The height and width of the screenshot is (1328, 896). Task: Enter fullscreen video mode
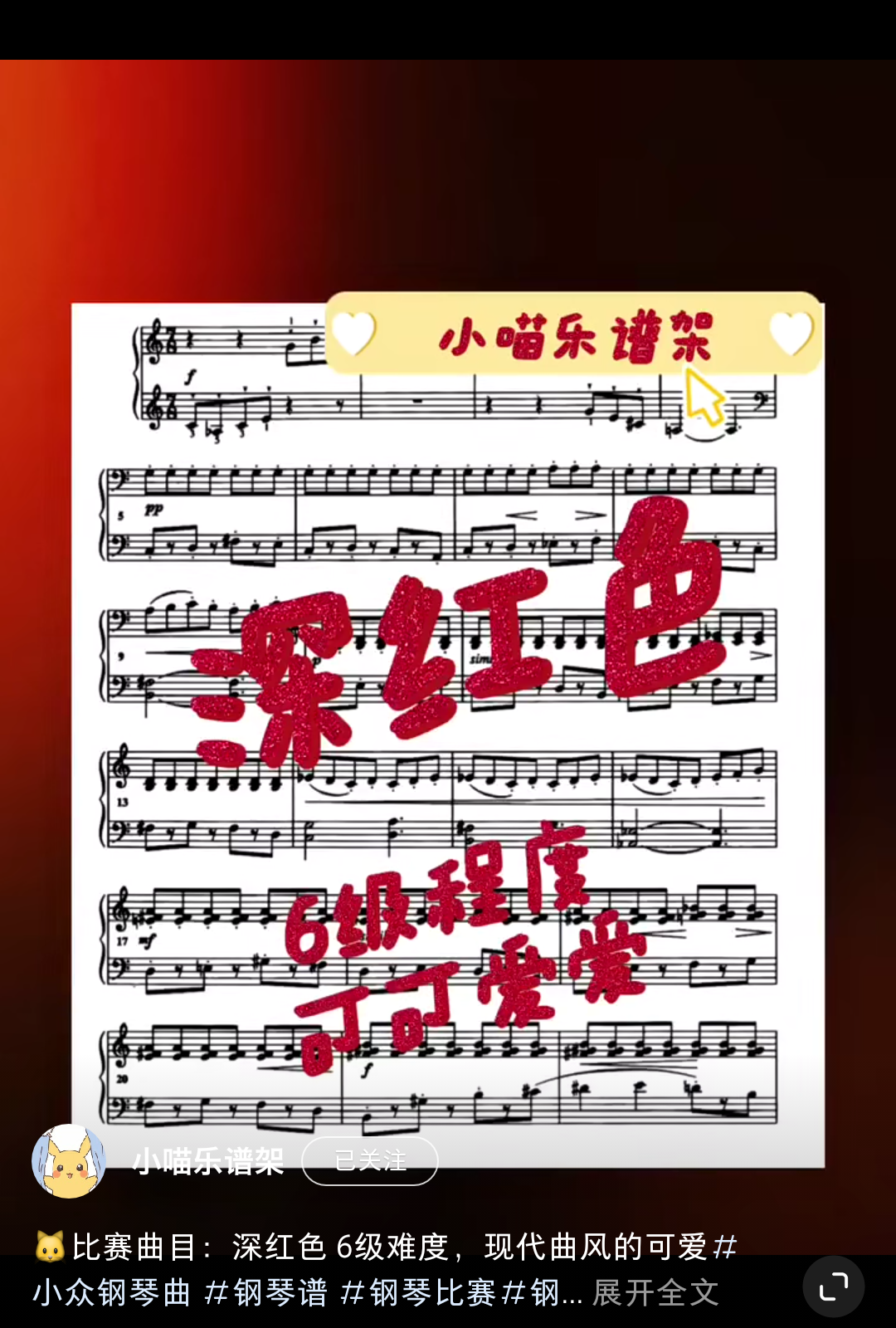click(x=833, y=1286)
